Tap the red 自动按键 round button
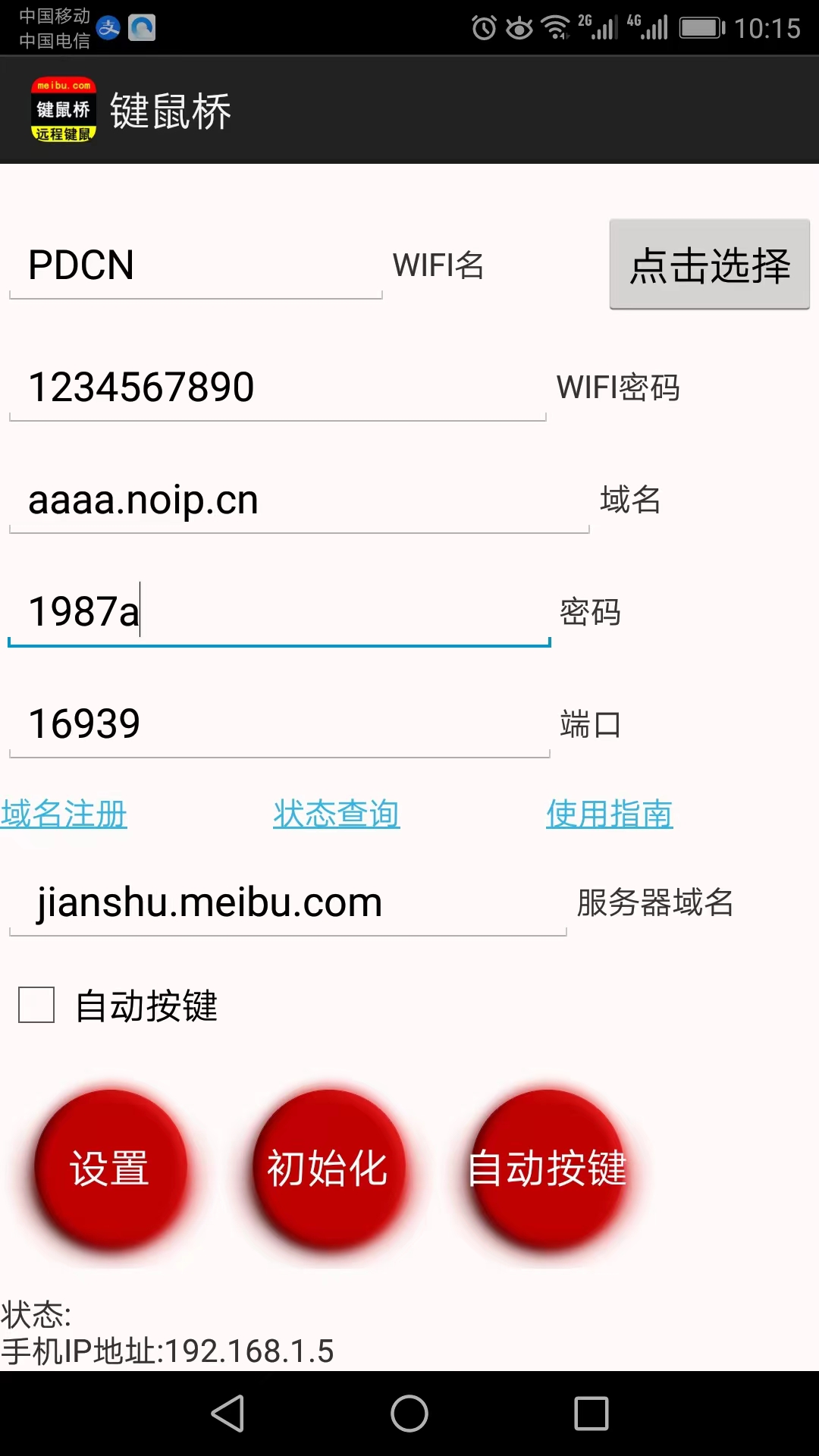Image resolution: width=819 pixels, height=1456 pixels. point(548,1168)
